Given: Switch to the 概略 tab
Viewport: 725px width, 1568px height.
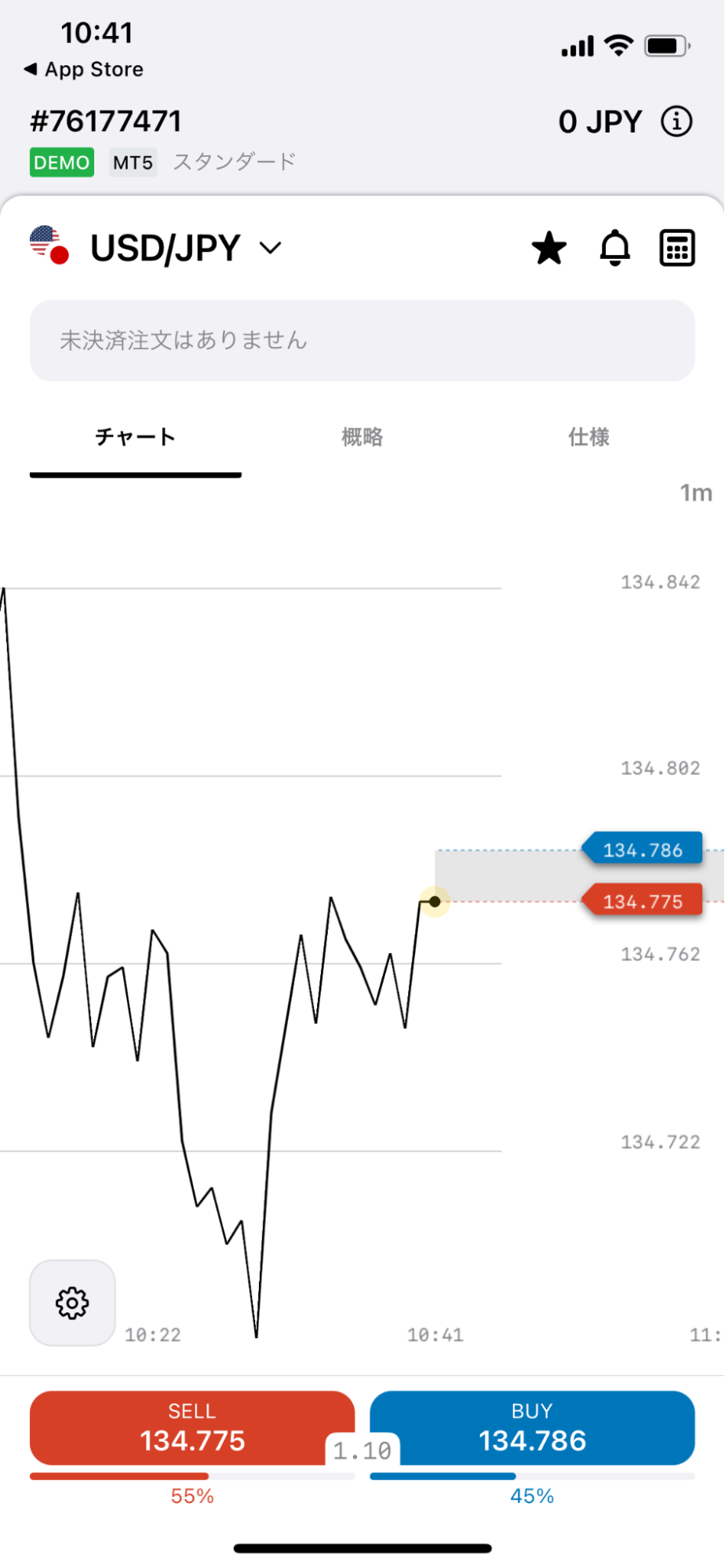Looking at the screenshot, I should 362,437.
